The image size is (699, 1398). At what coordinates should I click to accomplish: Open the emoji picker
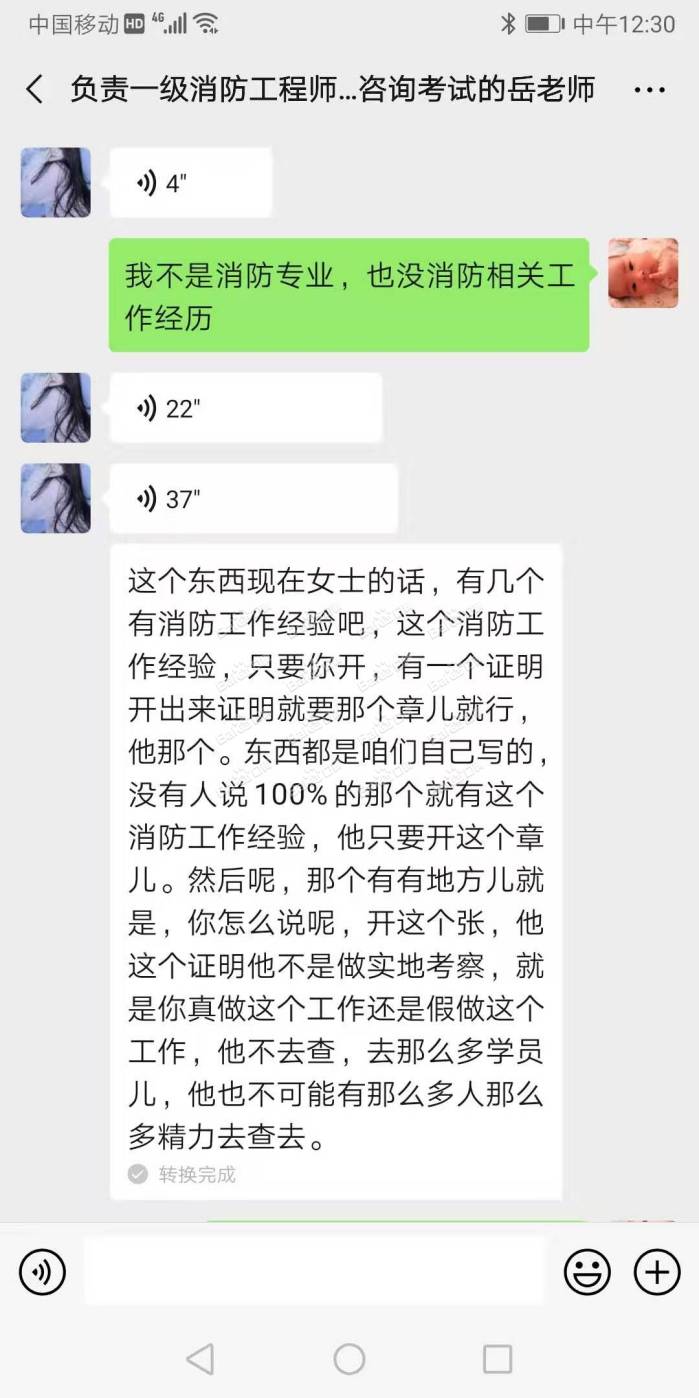tap(587, 1272)
